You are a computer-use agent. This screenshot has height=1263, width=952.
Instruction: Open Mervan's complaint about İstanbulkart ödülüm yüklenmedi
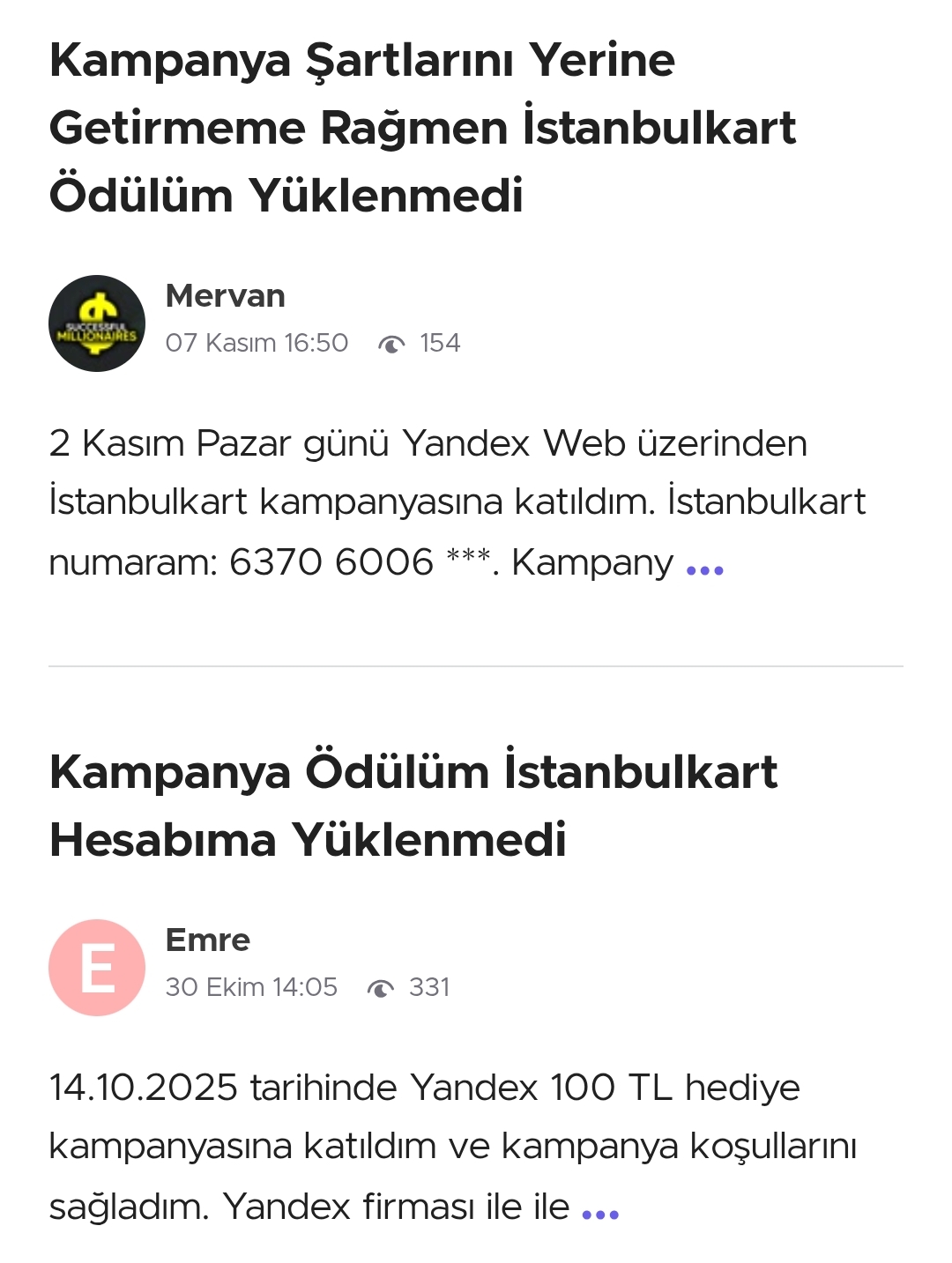pos(423,128)
